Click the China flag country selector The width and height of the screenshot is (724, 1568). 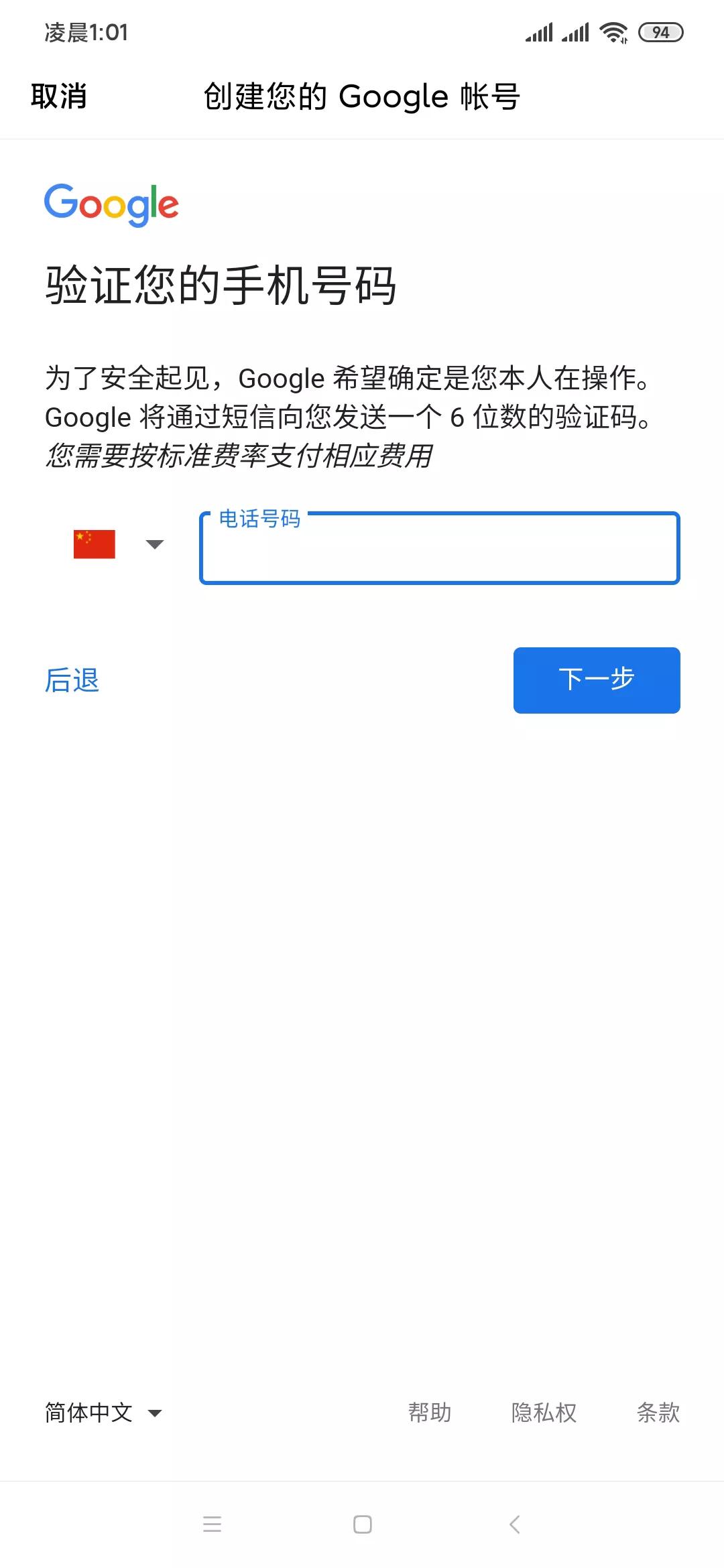(93, 544)
